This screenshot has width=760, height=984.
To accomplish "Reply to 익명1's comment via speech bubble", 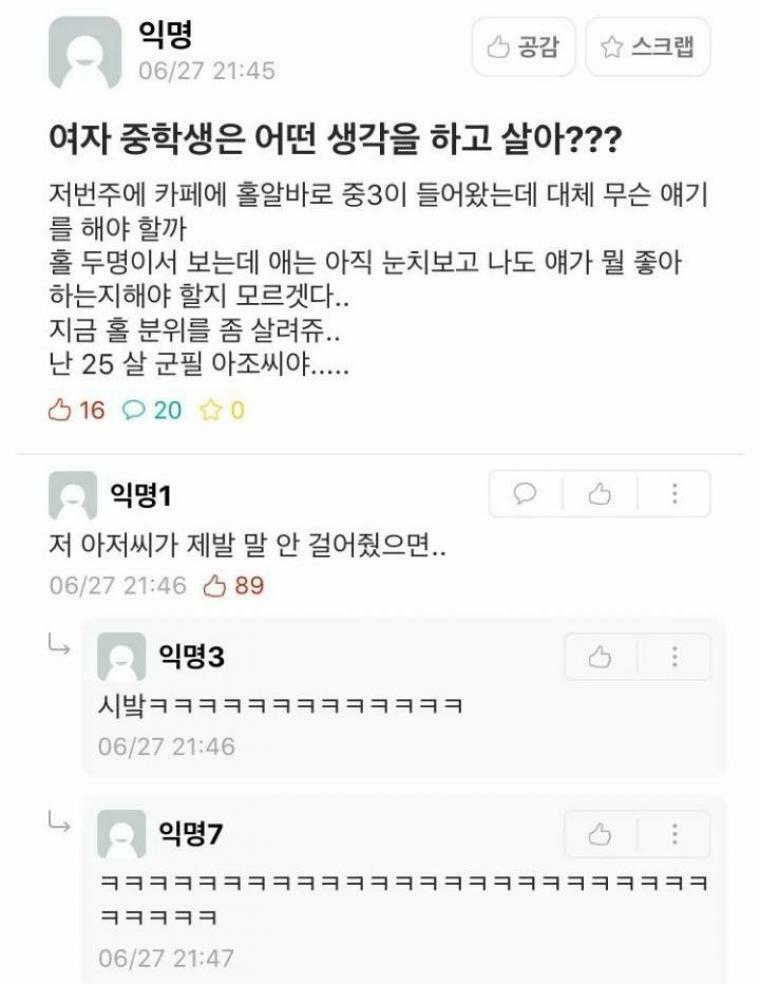I will pyautogui.click(x=525, y=494).
